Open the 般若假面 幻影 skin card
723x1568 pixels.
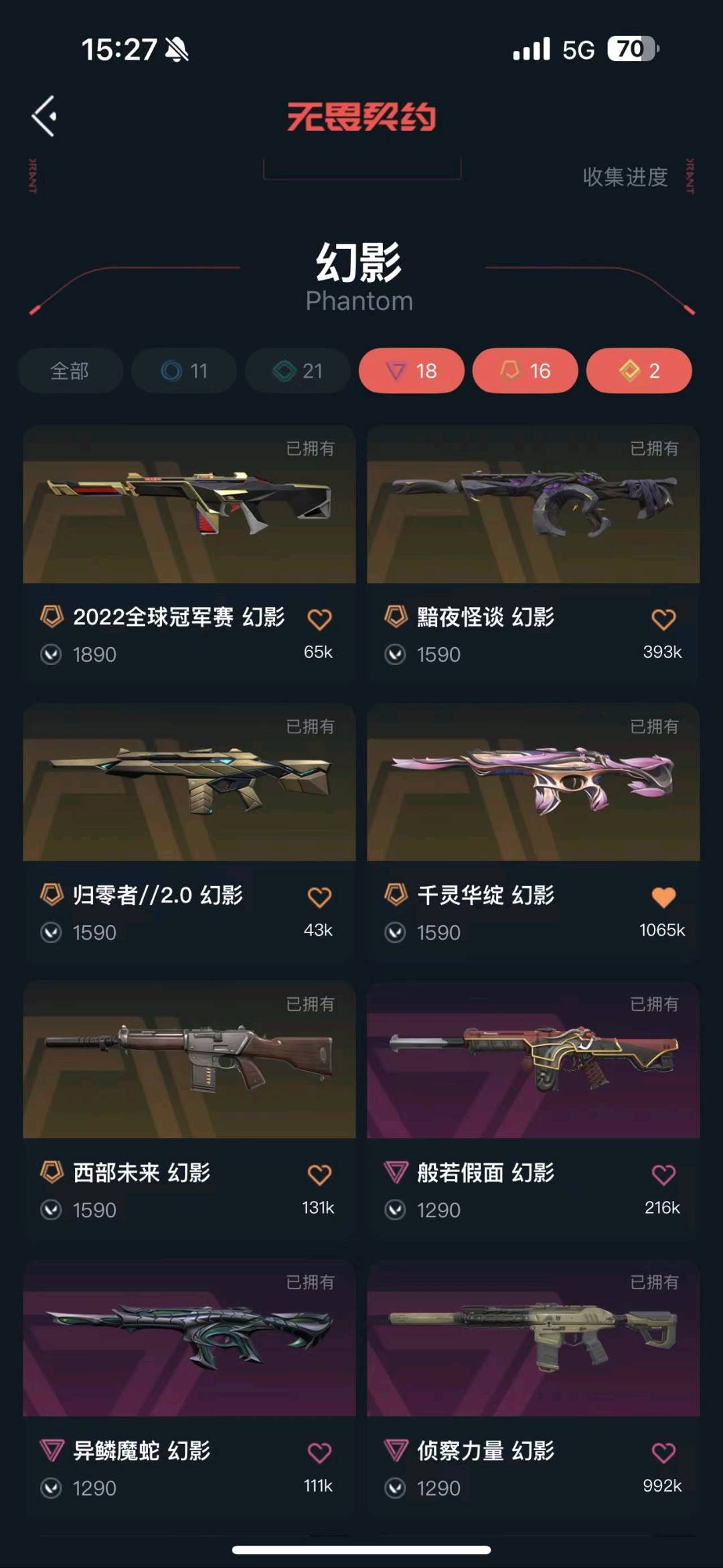click(x=534, y=1109)
